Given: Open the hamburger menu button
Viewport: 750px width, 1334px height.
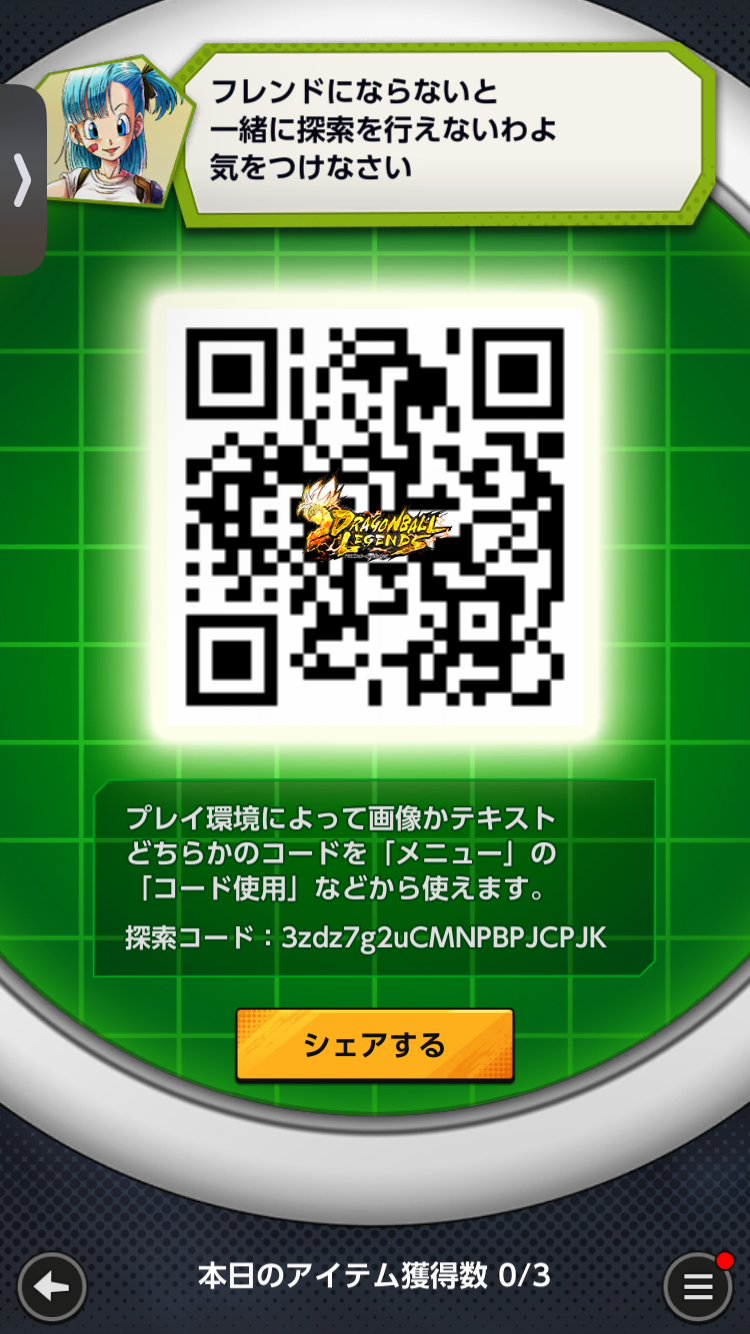Looking at the screenshot, I should point(698,1286).
